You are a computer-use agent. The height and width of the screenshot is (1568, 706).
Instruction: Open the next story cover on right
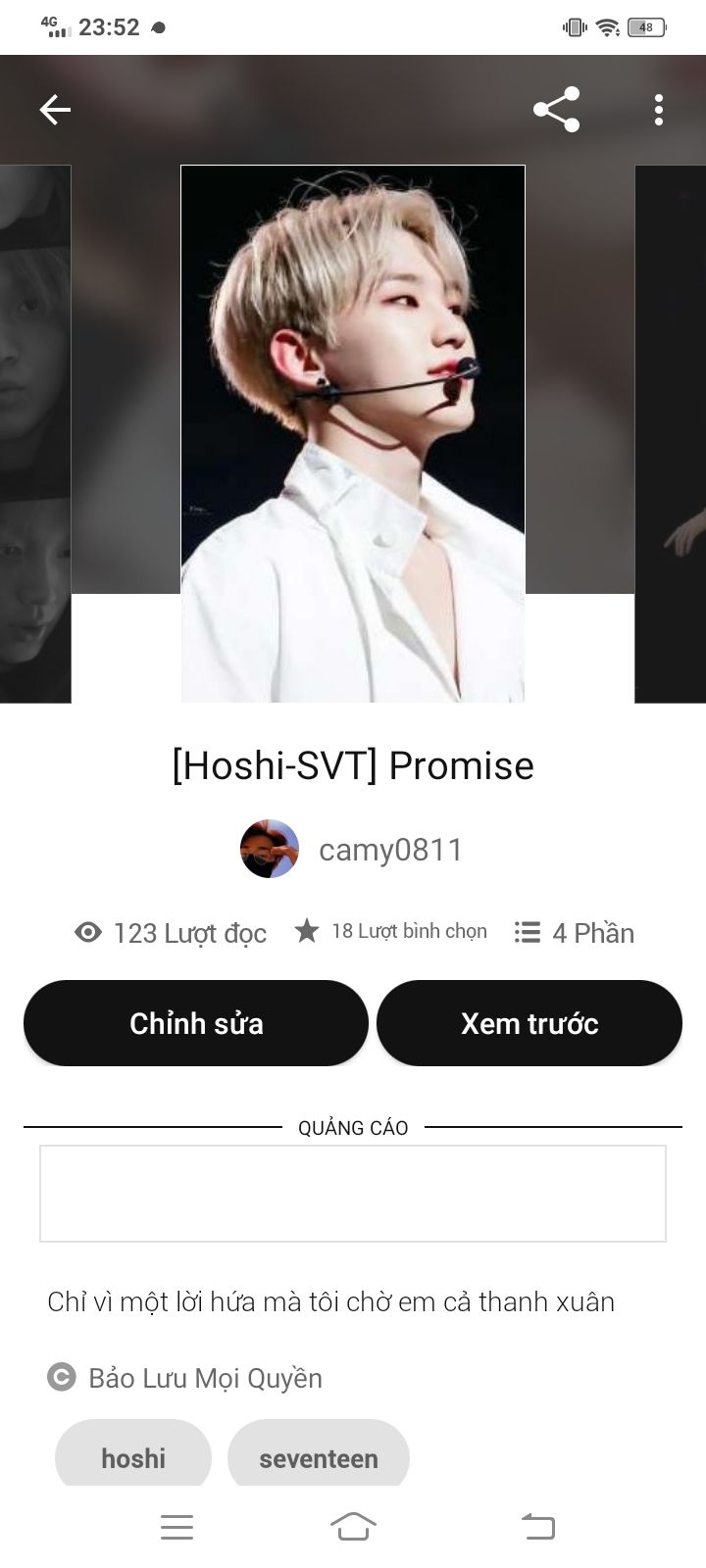[671, 433]
